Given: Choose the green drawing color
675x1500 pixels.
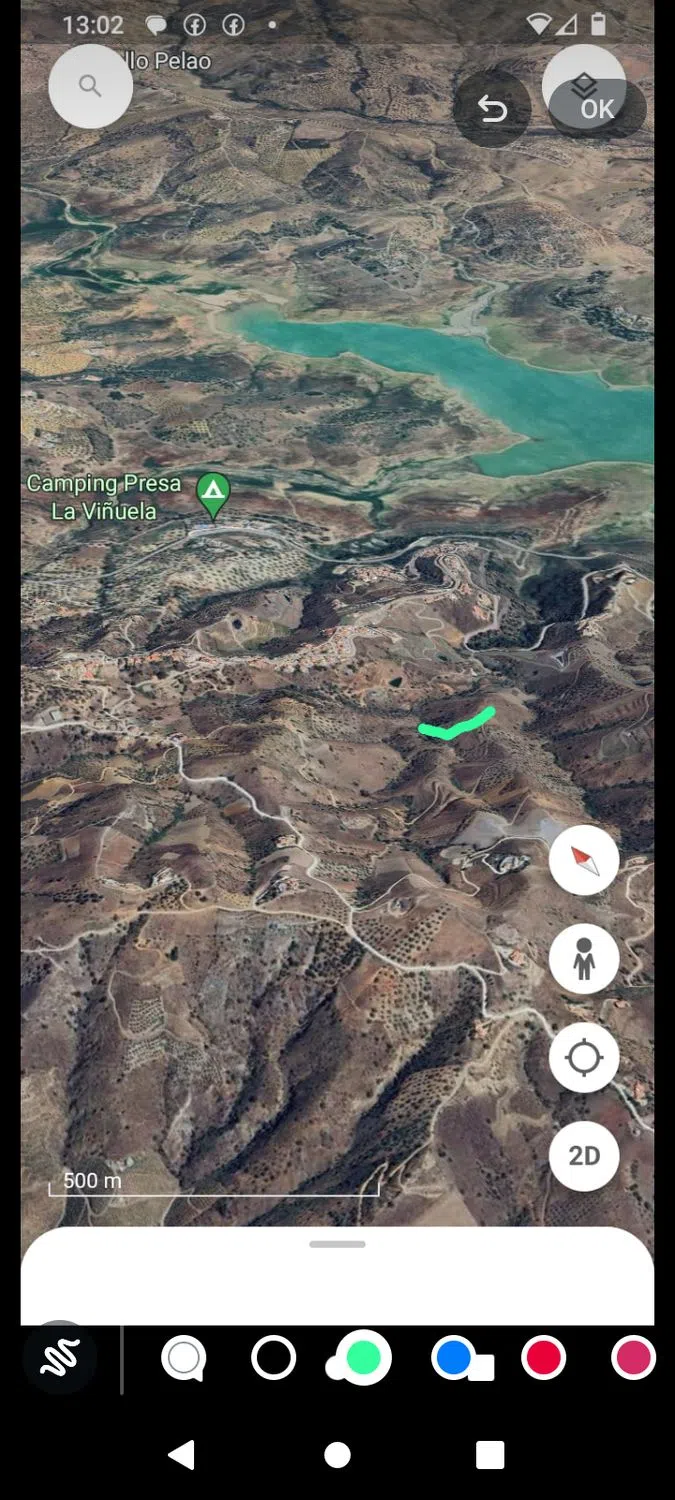Looking at the screenshot, I should (363, 1358).
